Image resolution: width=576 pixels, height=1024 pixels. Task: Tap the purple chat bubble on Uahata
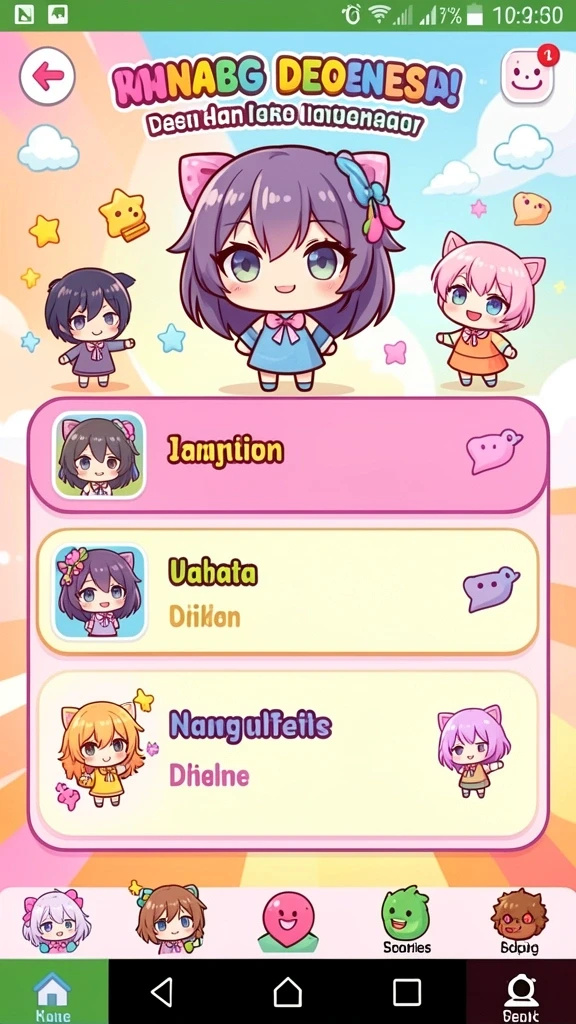pos(491,588)
